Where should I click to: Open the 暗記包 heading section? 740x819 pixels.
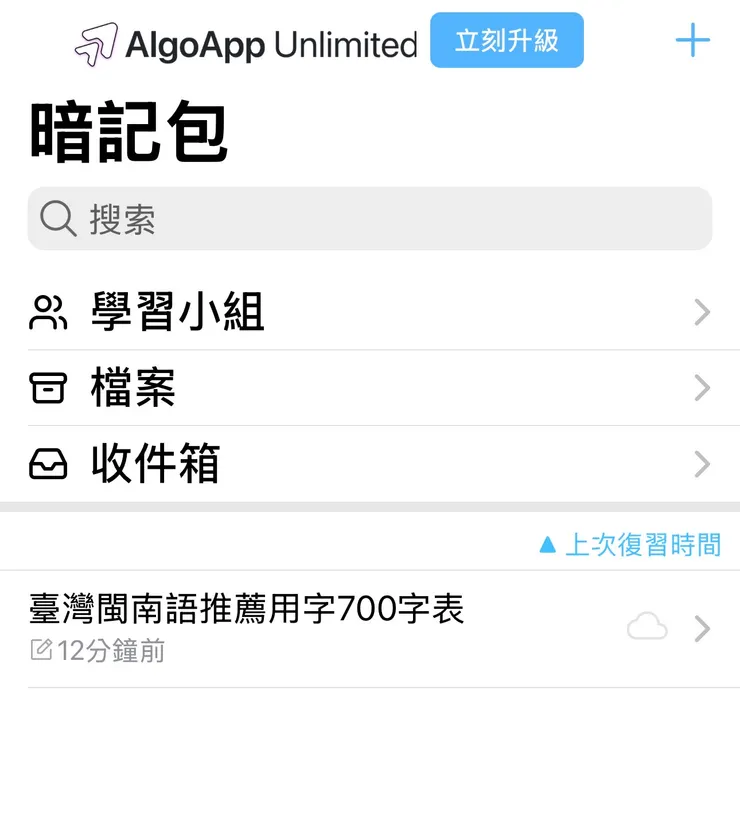[127, 132]
